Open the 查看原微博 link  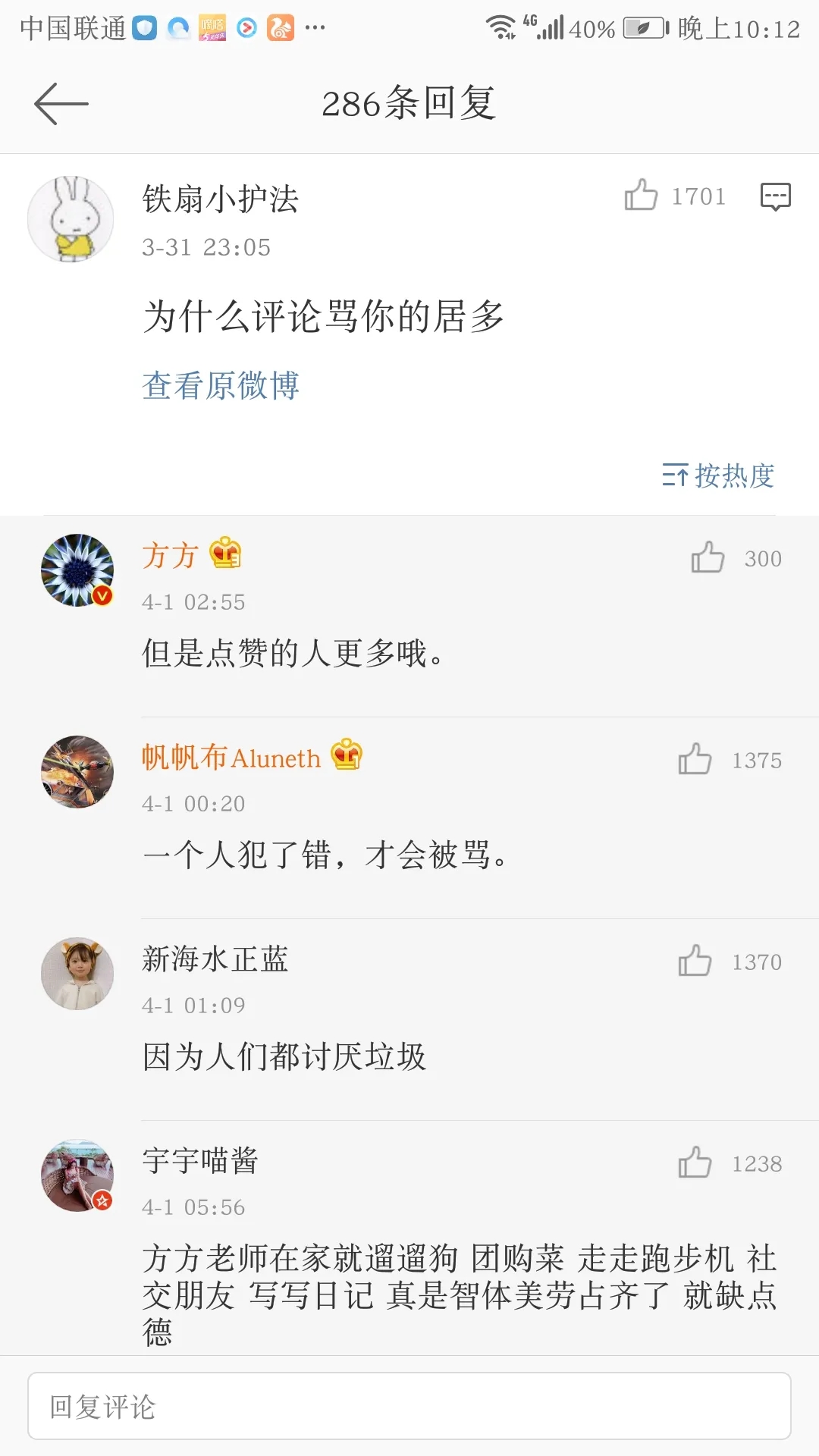coord(221,385)
